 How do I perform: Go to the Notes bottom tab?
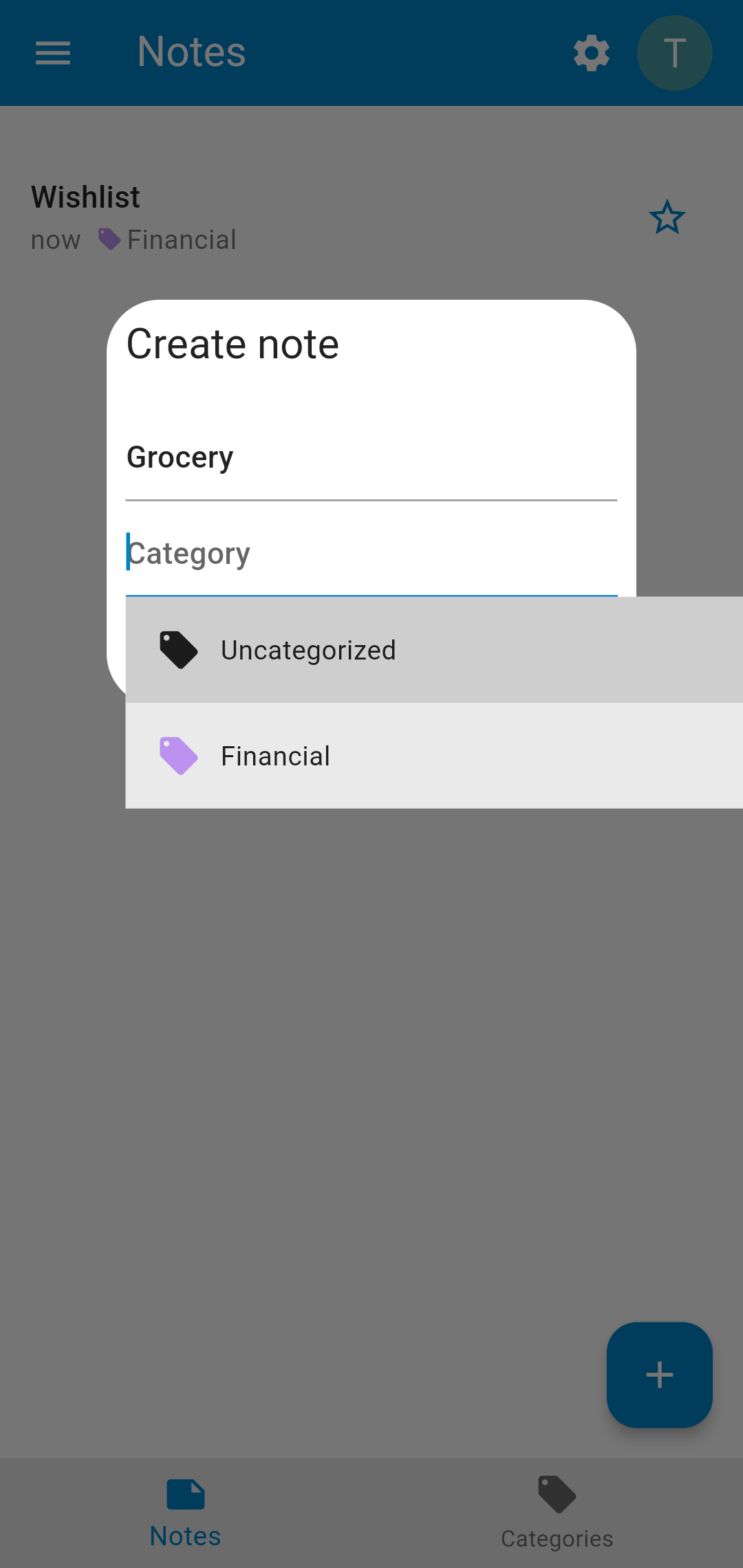point(186,1513)
